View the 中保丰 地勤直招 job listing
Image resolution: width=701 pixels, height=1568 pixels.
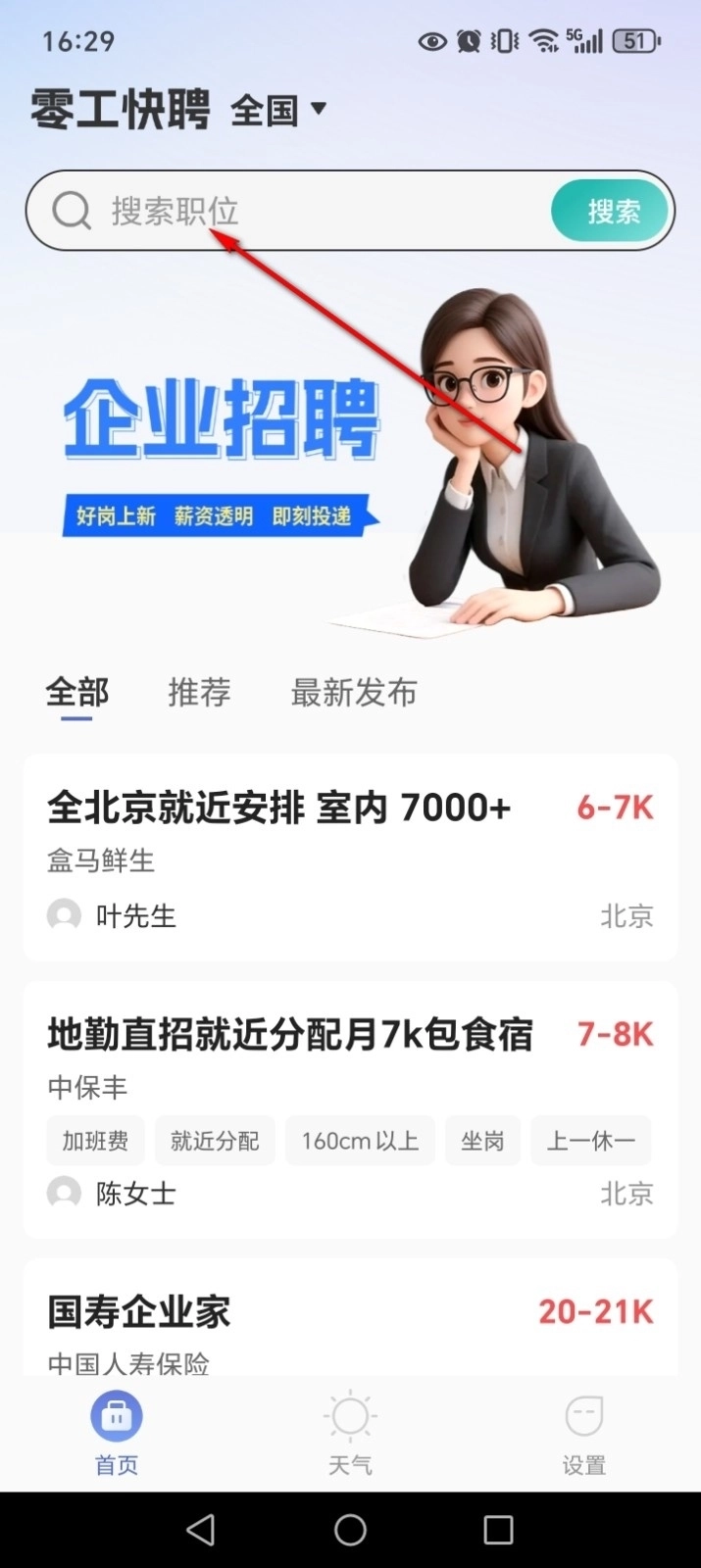pos(350,1109)
